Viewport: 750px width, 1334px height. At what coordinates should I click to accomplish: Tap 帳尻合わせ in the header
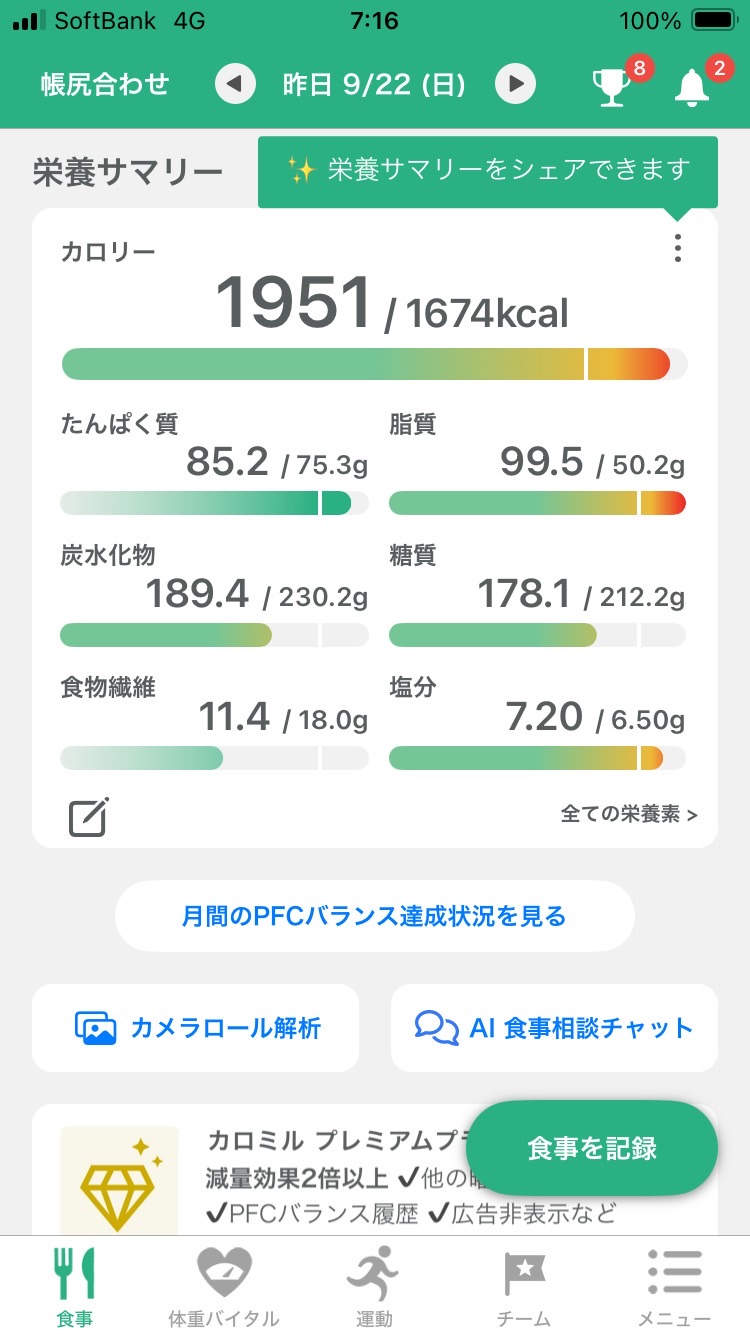pyautogui.click(x=105, y=84)
